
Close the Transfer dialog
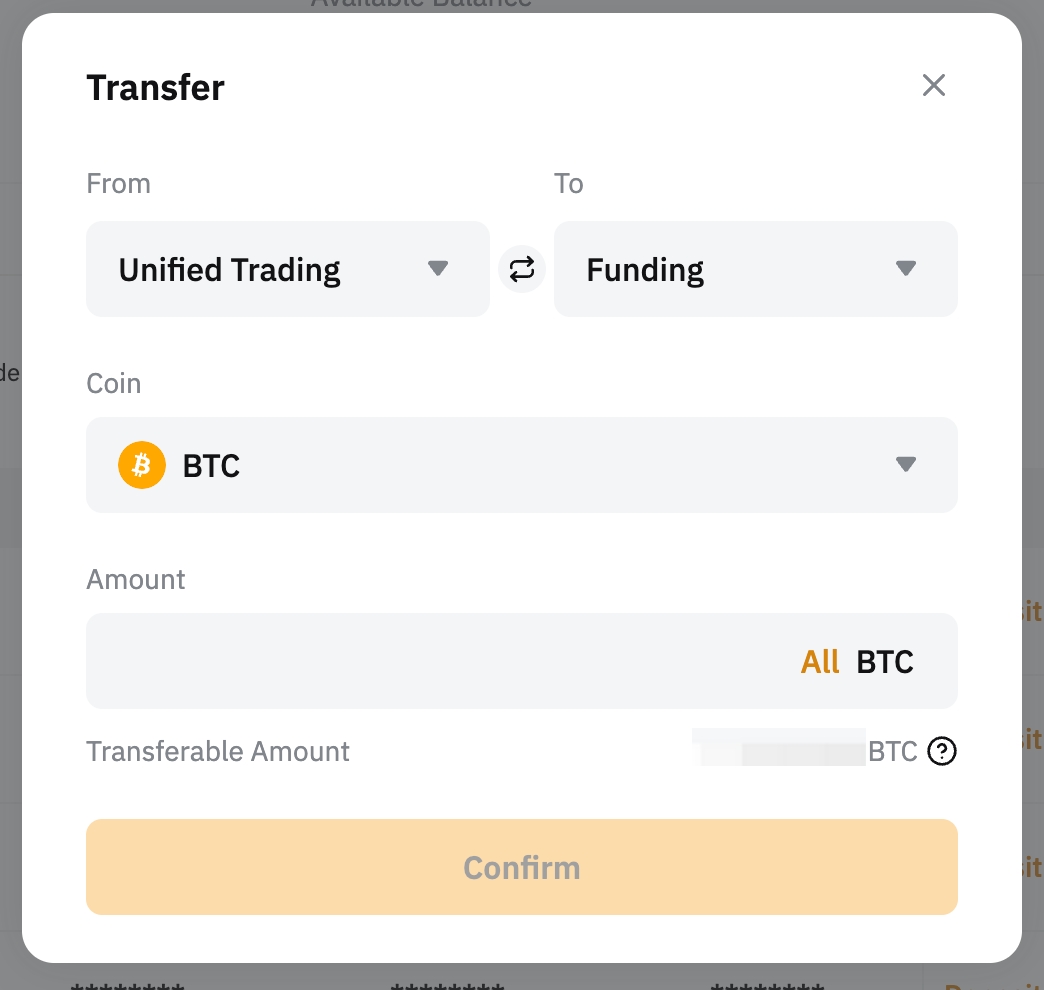point(933,86)
